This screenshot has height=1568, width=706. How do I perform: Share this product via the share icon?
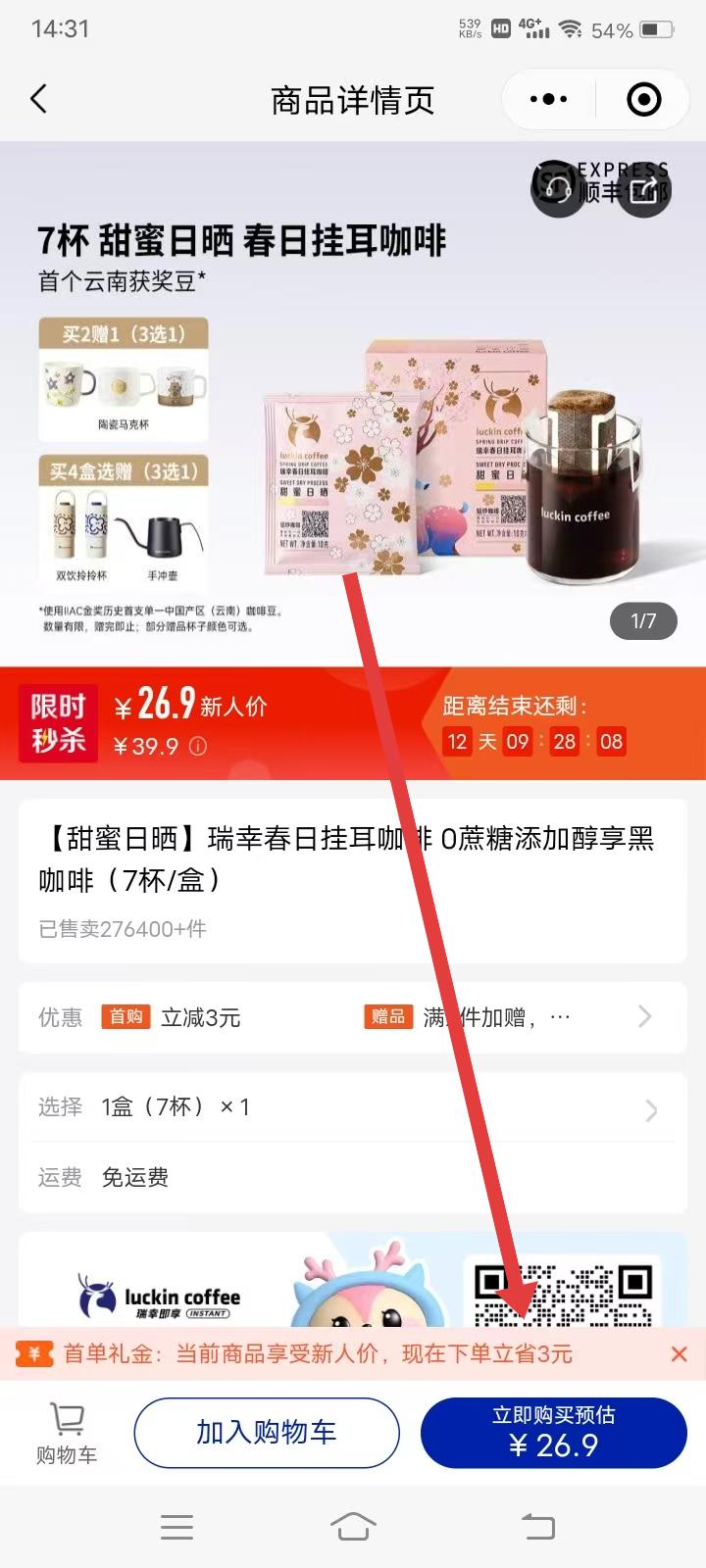644,190
